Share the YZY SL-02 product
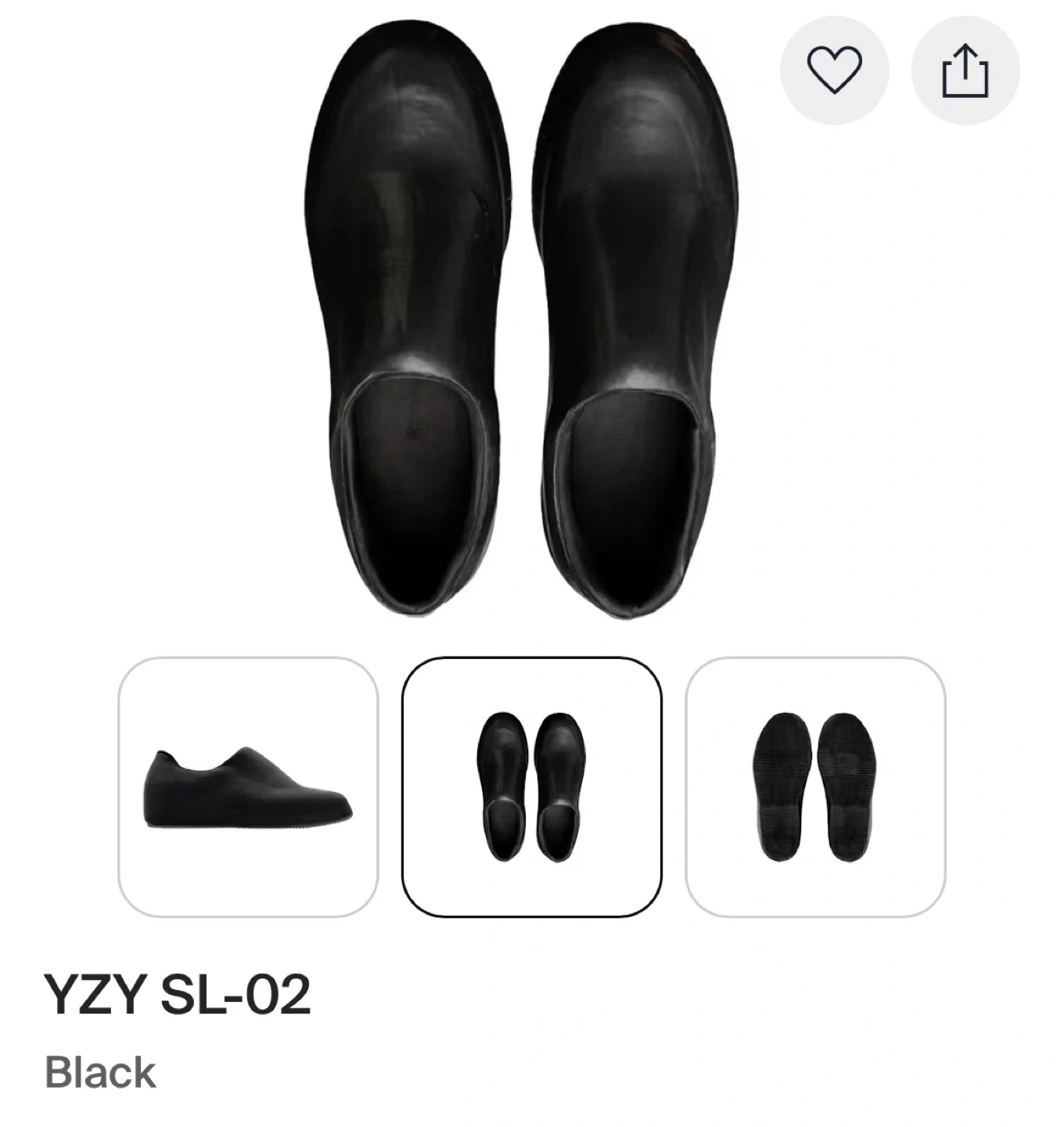Screen dimensions: 1064x1127 (965, 70)
